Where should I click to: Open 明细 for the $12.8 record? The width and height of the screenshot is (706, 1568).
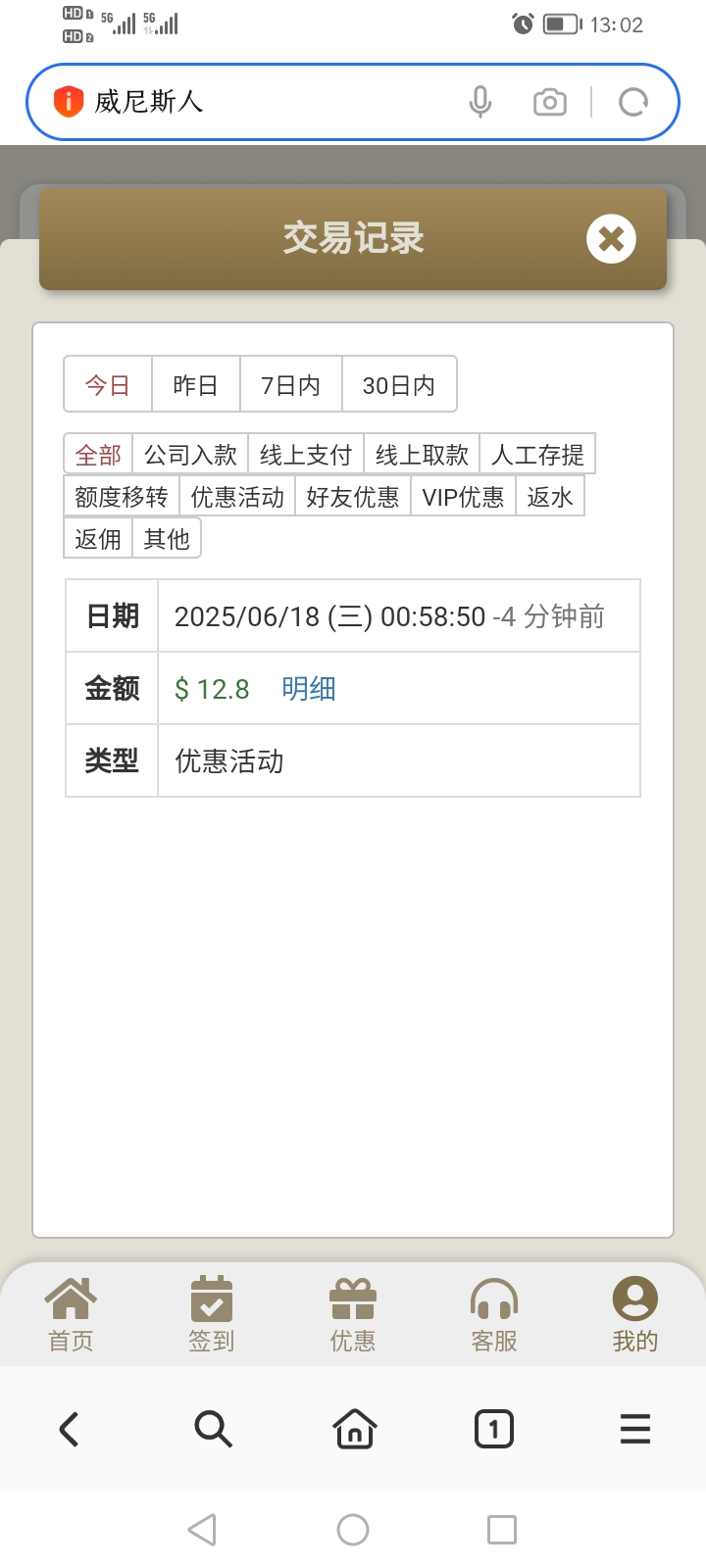309,689
